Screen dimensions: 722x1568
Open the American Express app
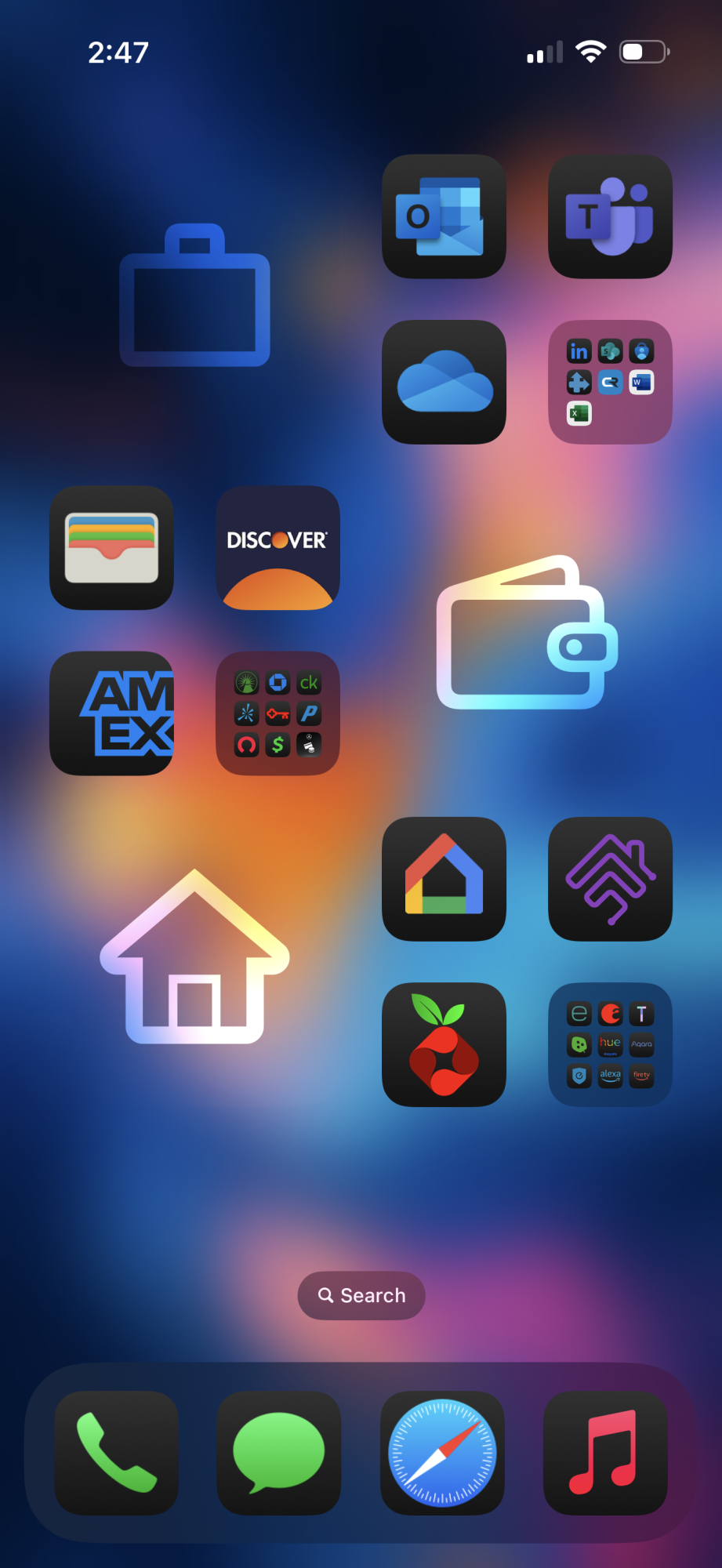(111, 713)
